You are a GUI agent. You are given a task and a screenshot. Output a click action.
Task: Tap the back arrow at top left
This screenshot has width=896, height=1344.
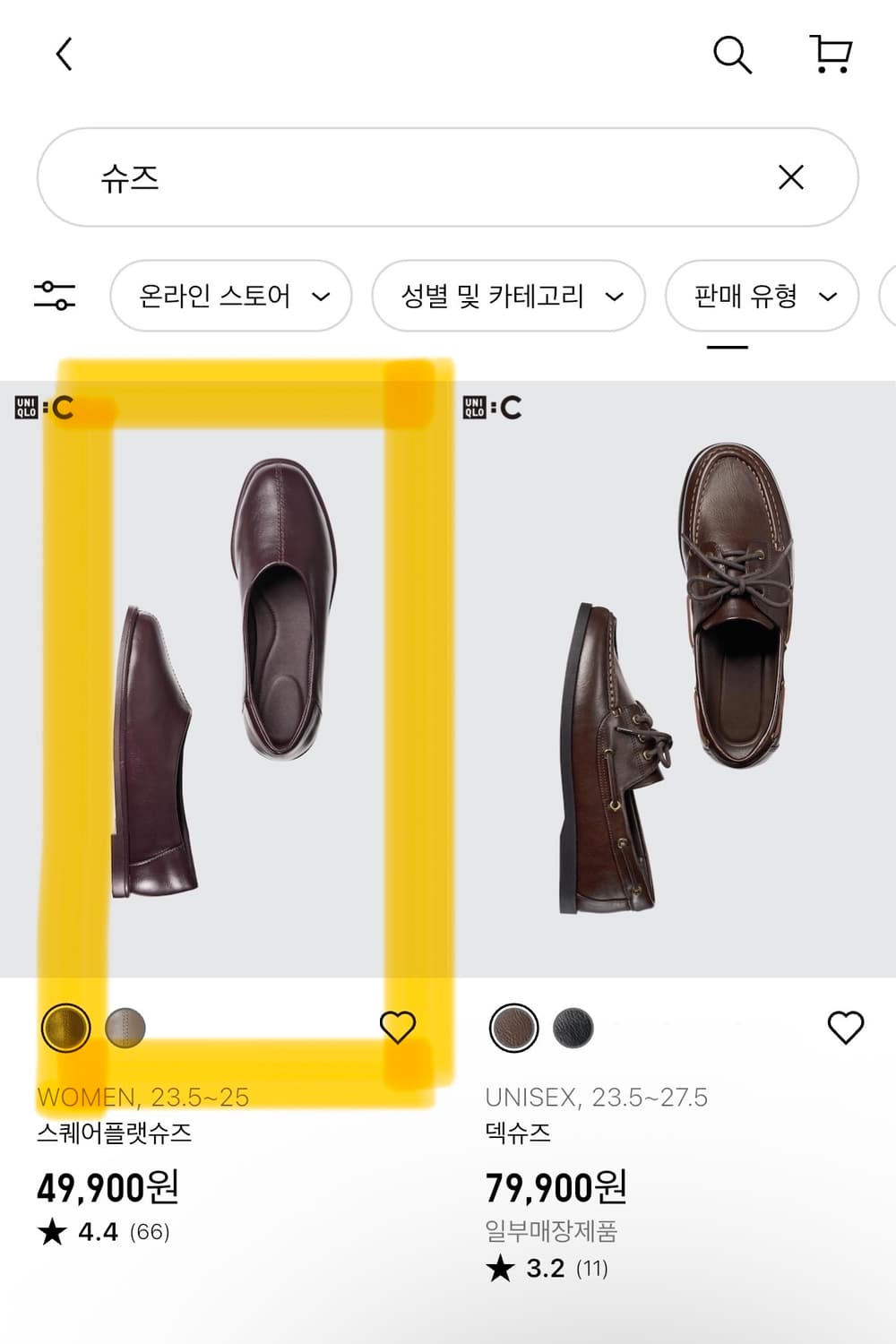click(x=63, y=54)
